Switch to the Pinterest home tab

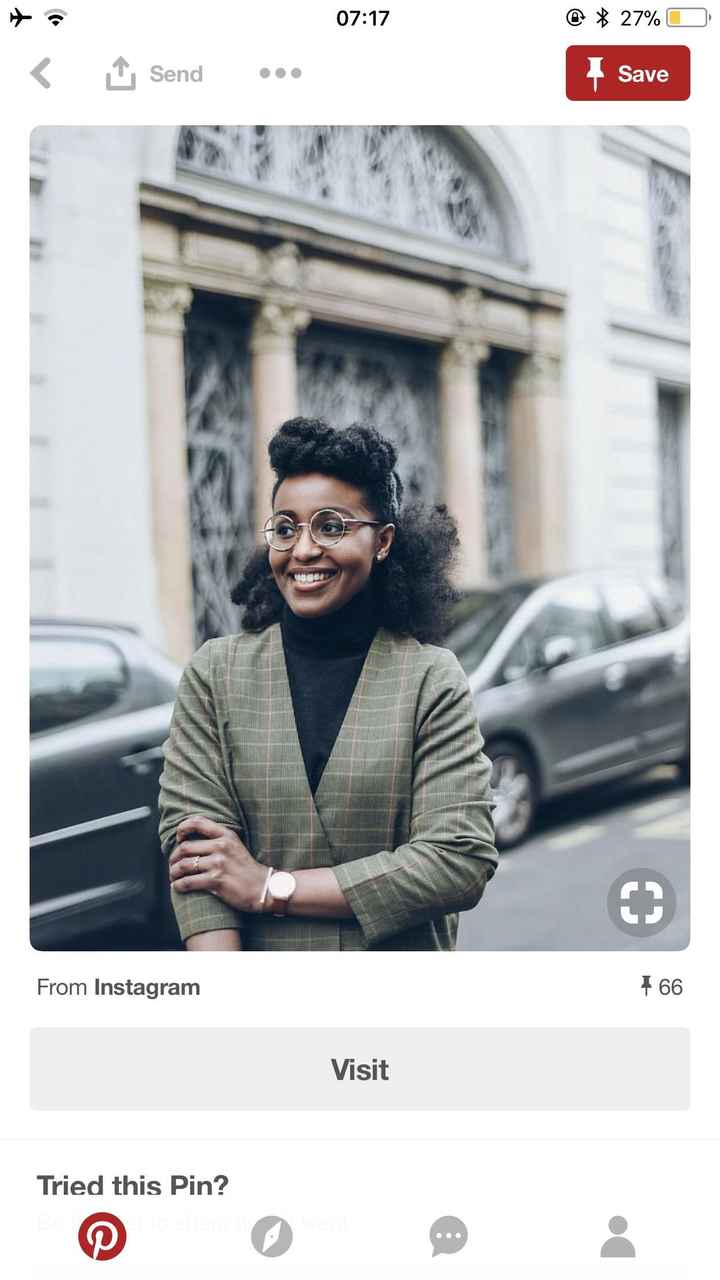click(102, 1237)
